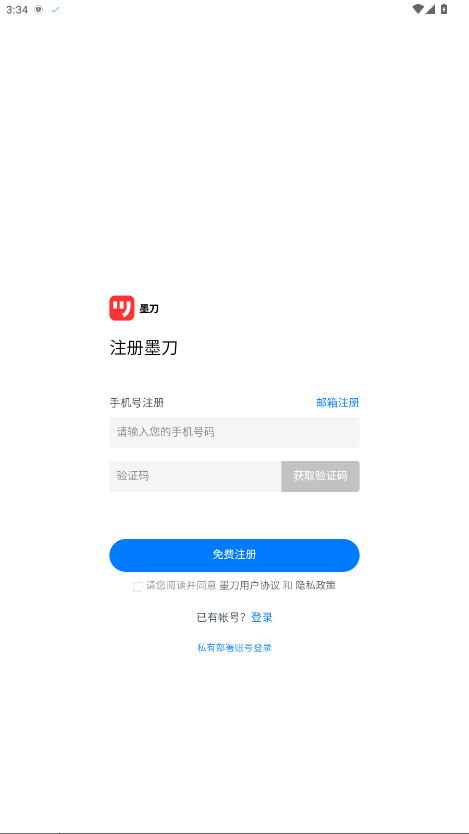This screenshot has height=834, width=469.
Task: Tap the 验证码 verification code field
Action: click(195, 476)
